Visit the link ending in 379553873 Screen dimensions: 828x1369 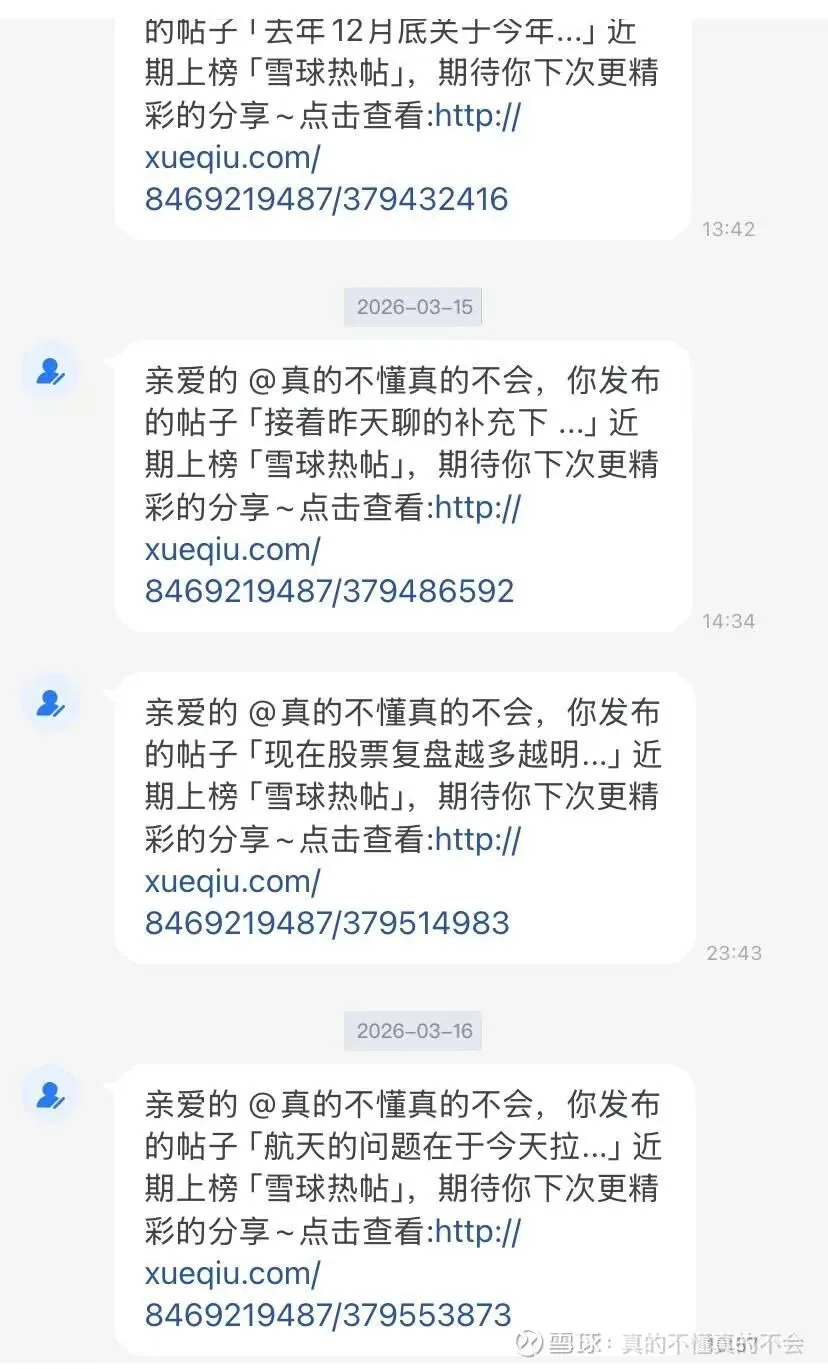328,1314
